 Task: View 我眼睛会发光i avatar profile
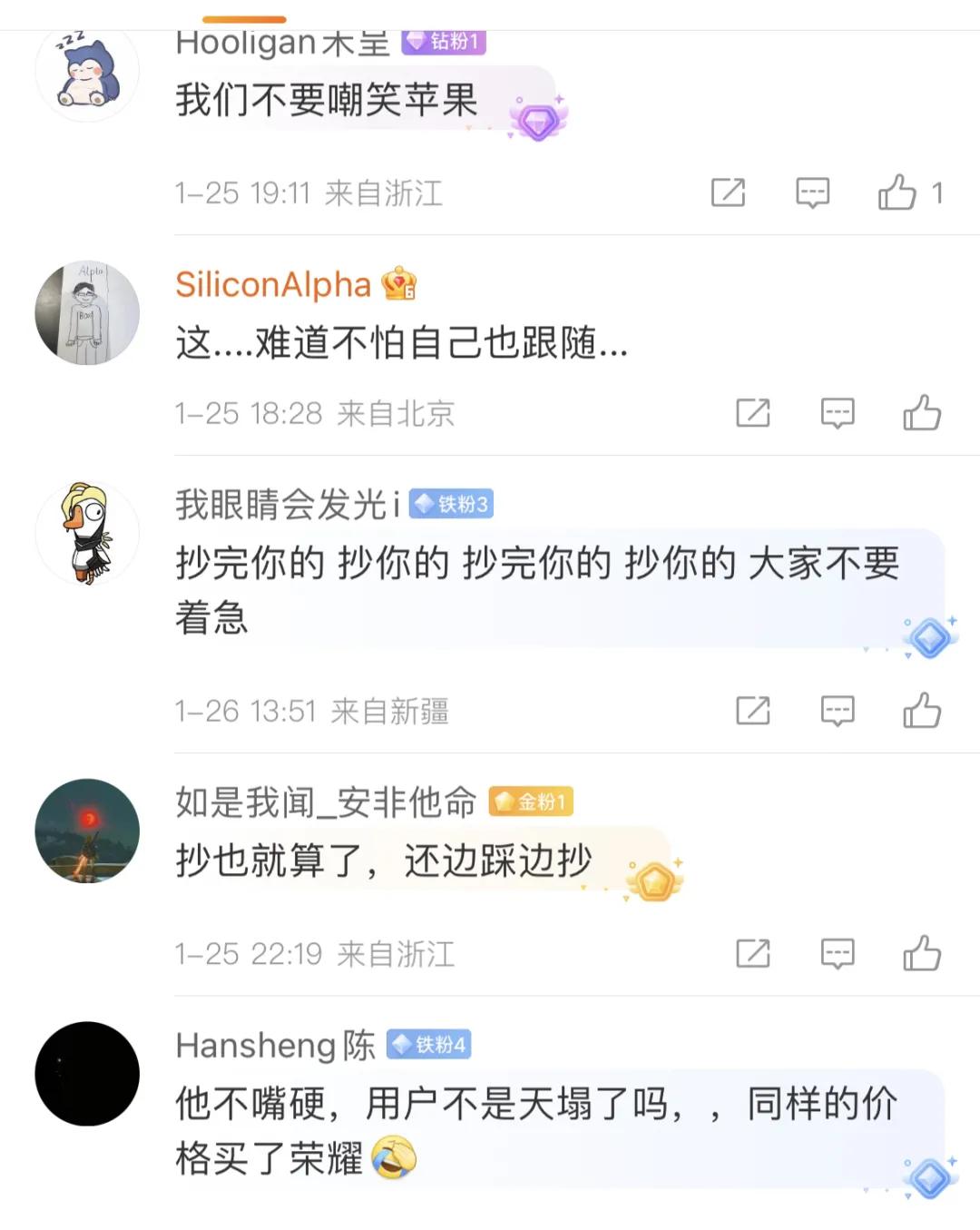click(x=87, y=534)
